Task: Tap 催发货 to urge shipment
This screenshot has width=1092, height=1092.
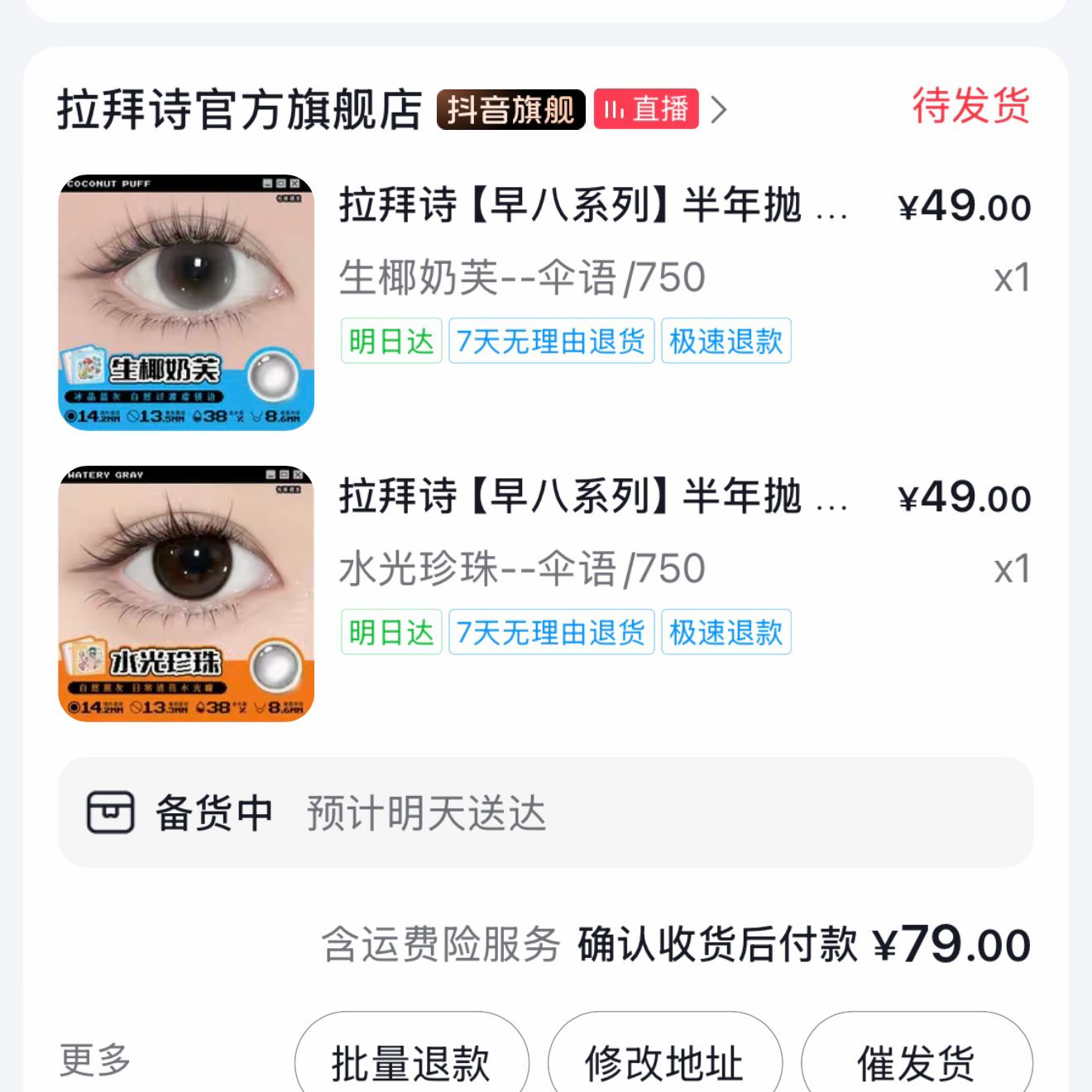Action: coord(917,1061)
